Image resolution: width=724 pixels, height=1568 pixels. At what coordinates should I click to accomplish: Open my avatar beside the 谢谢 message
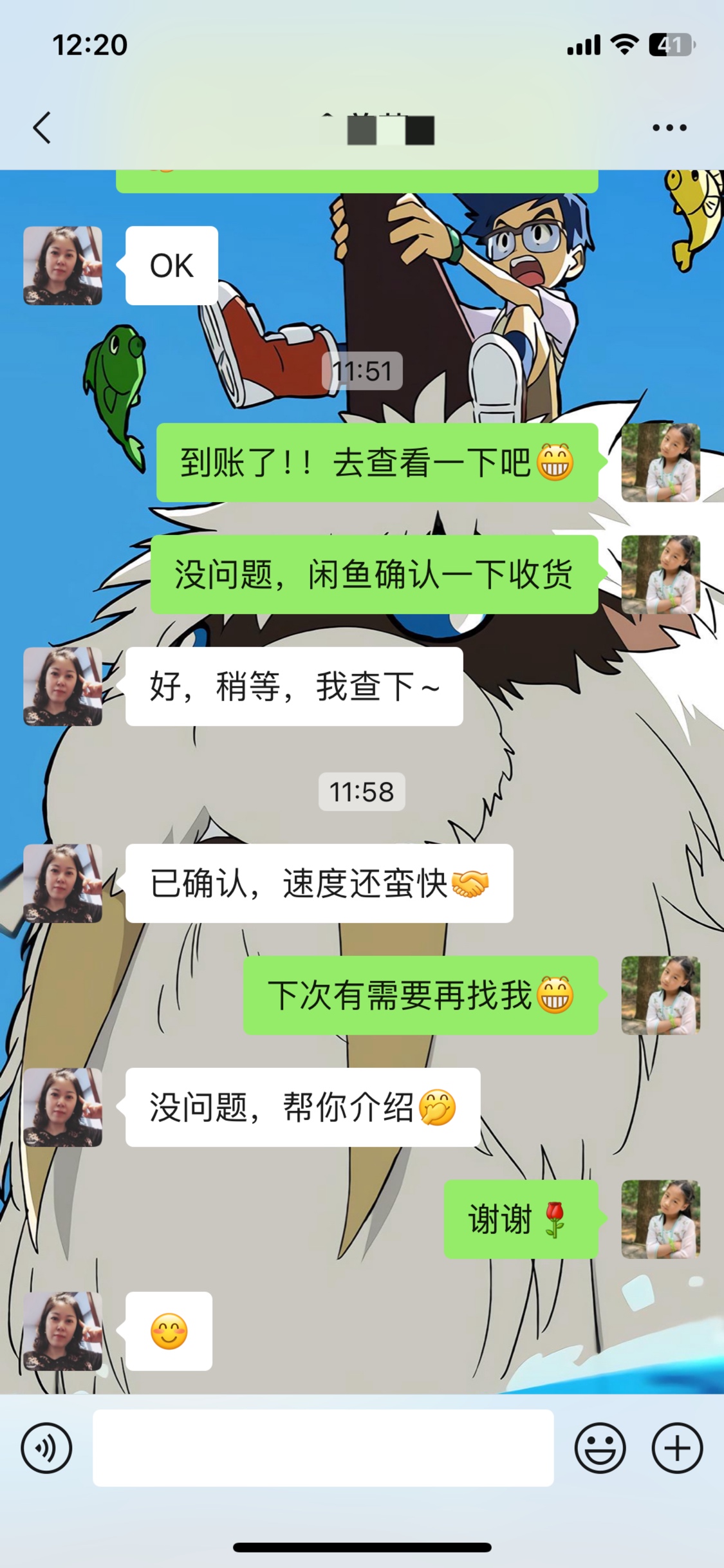click(660, 1219)
